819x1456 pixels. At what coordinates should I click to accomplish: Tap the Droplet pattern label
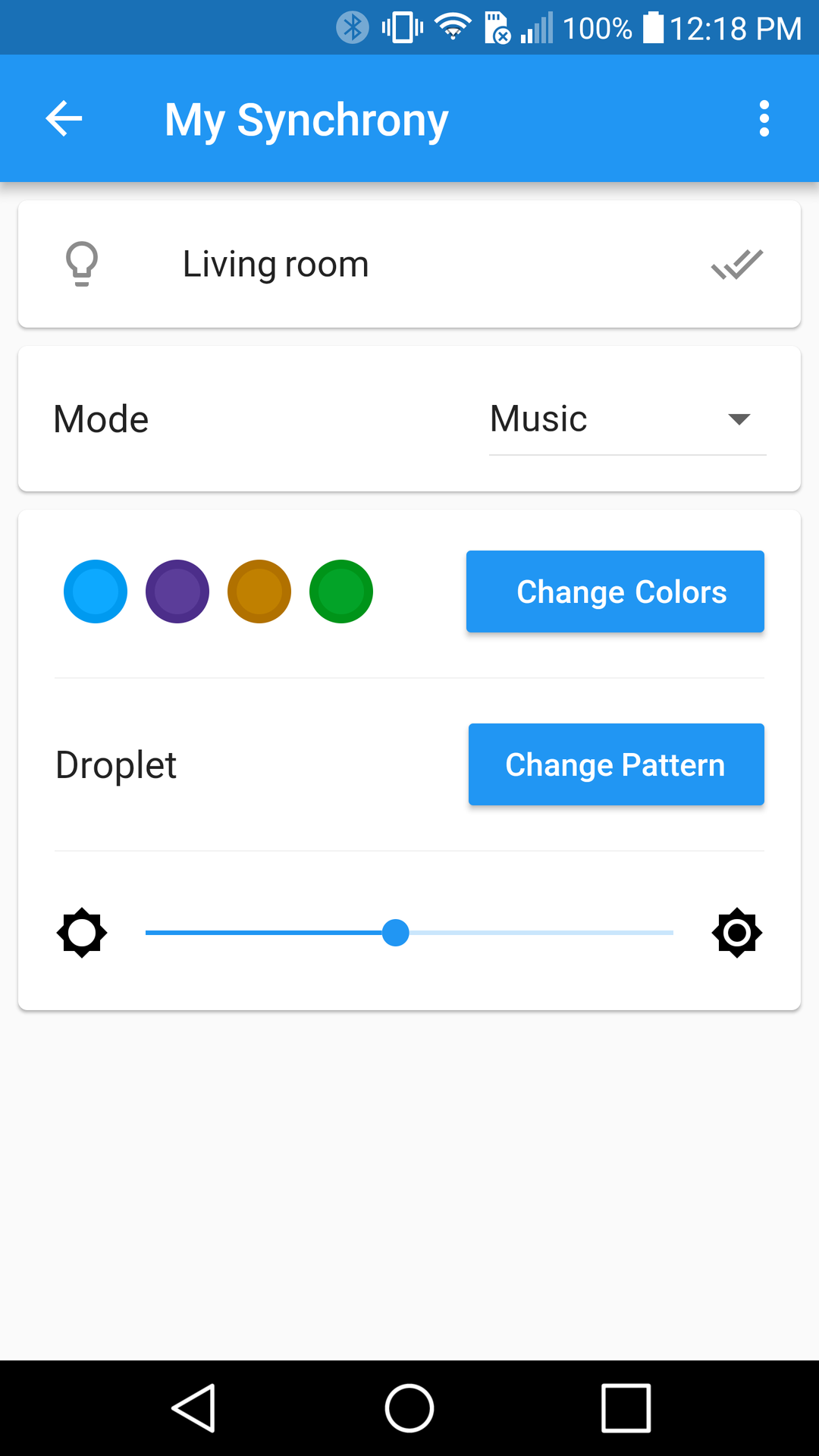click(x=115, y=764)
